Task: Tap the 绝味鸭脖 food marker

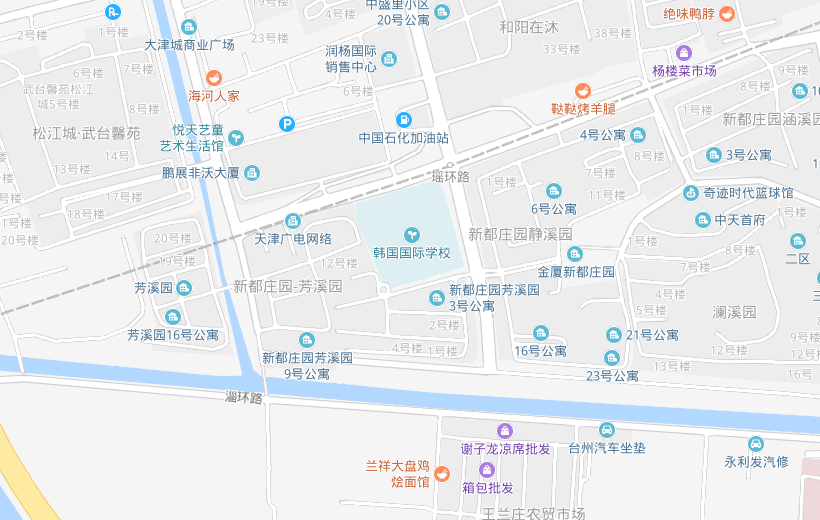Action: pyautogui.click(x=727, y=13)
